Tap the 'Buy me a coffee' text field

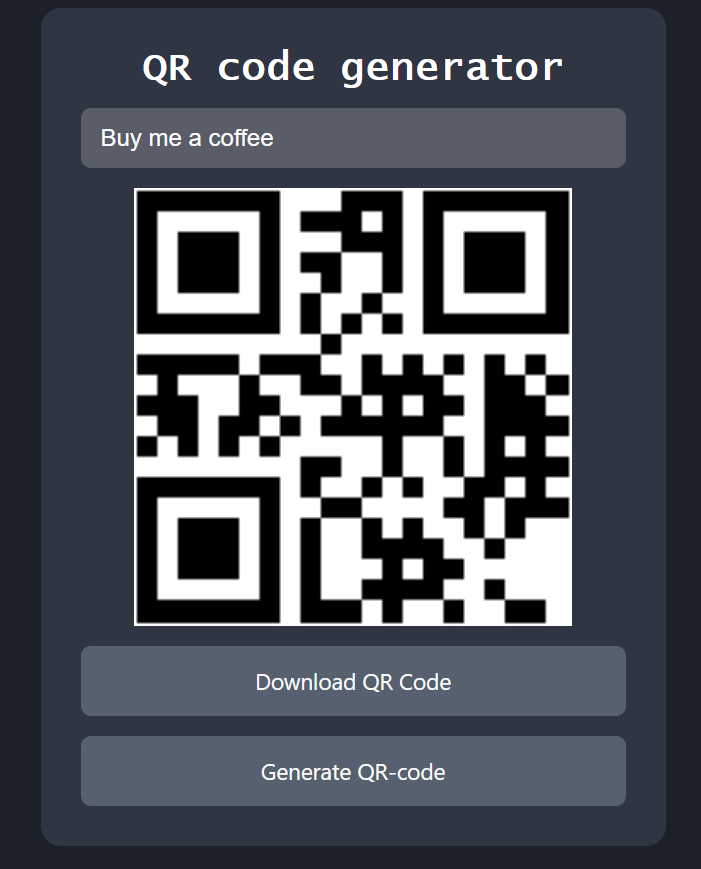pos(353,138)
